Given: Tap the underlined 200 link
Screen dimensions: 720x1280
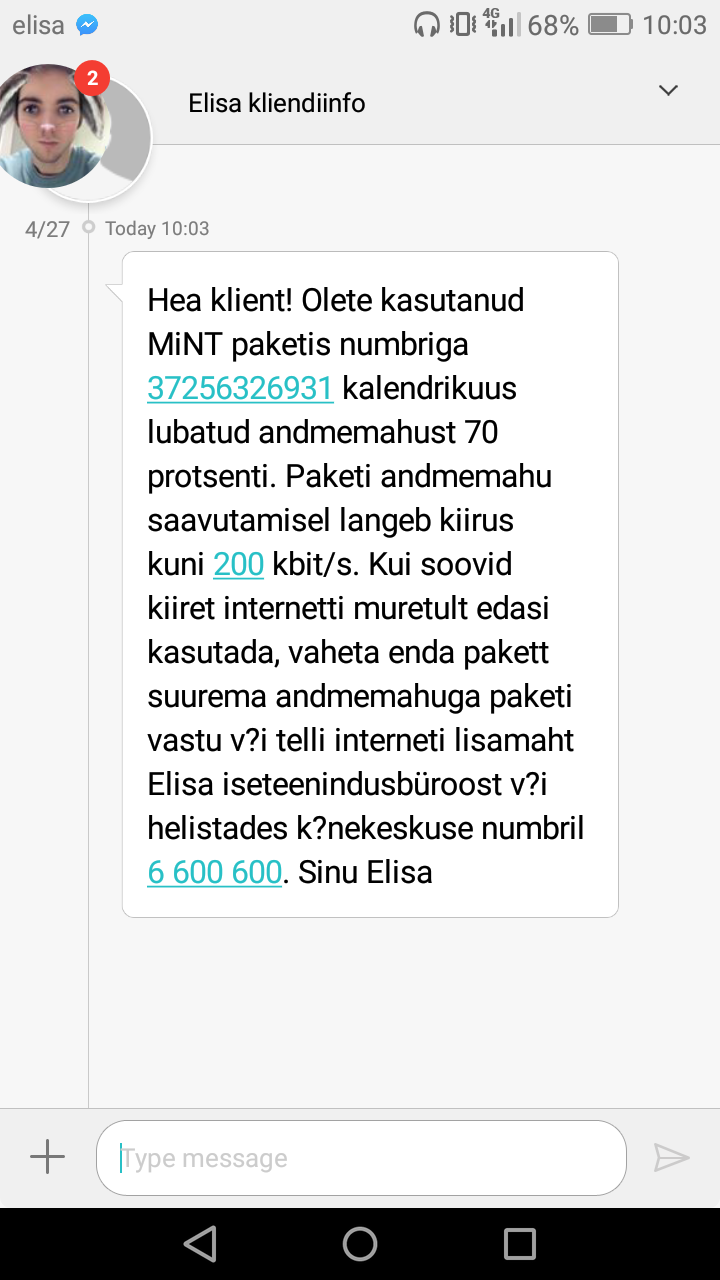Looking at the screenshot, I should click(238, 564).
